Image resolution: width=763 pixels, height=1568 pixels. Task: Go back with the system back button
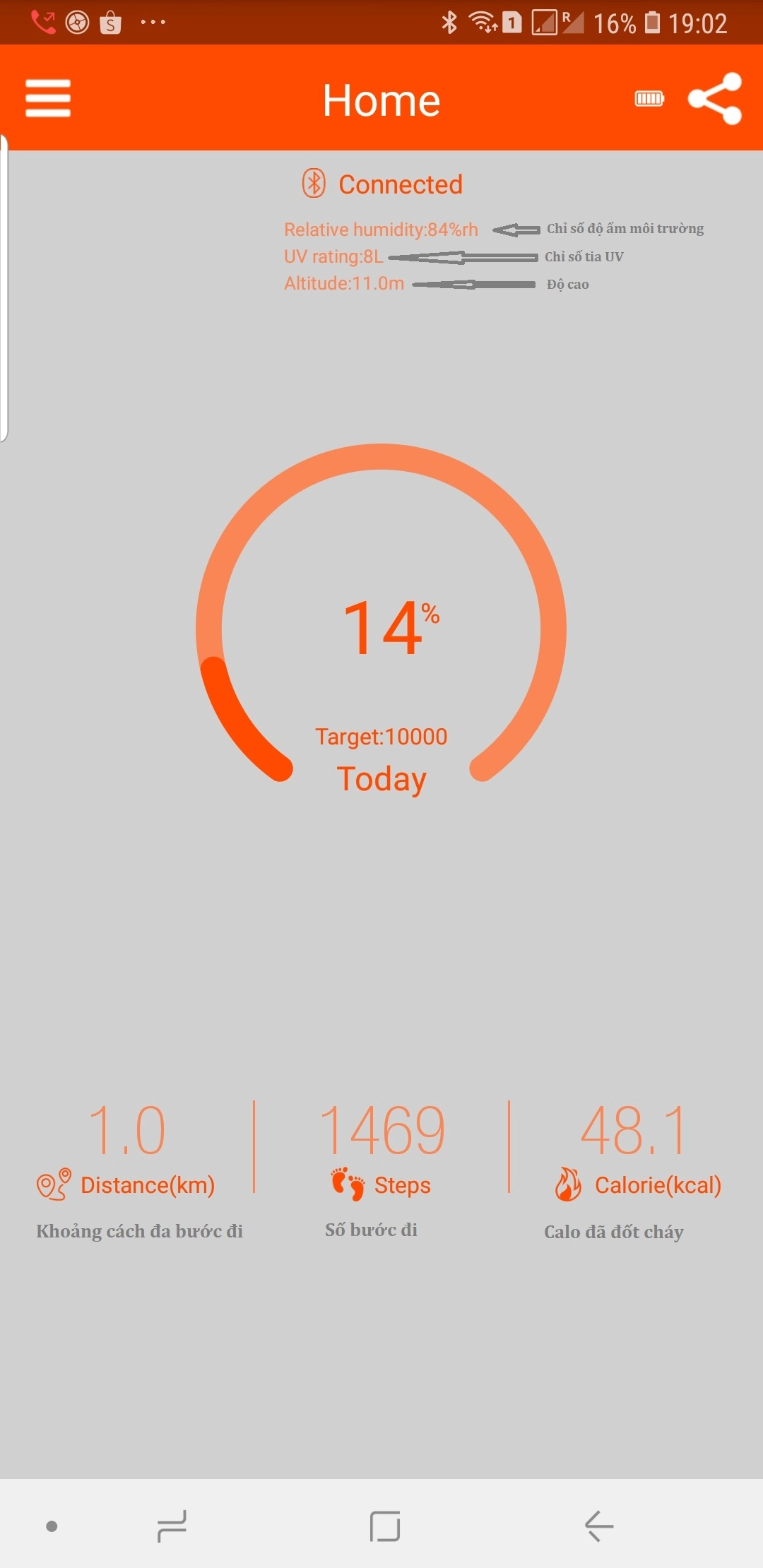(x=598, y=1526)
